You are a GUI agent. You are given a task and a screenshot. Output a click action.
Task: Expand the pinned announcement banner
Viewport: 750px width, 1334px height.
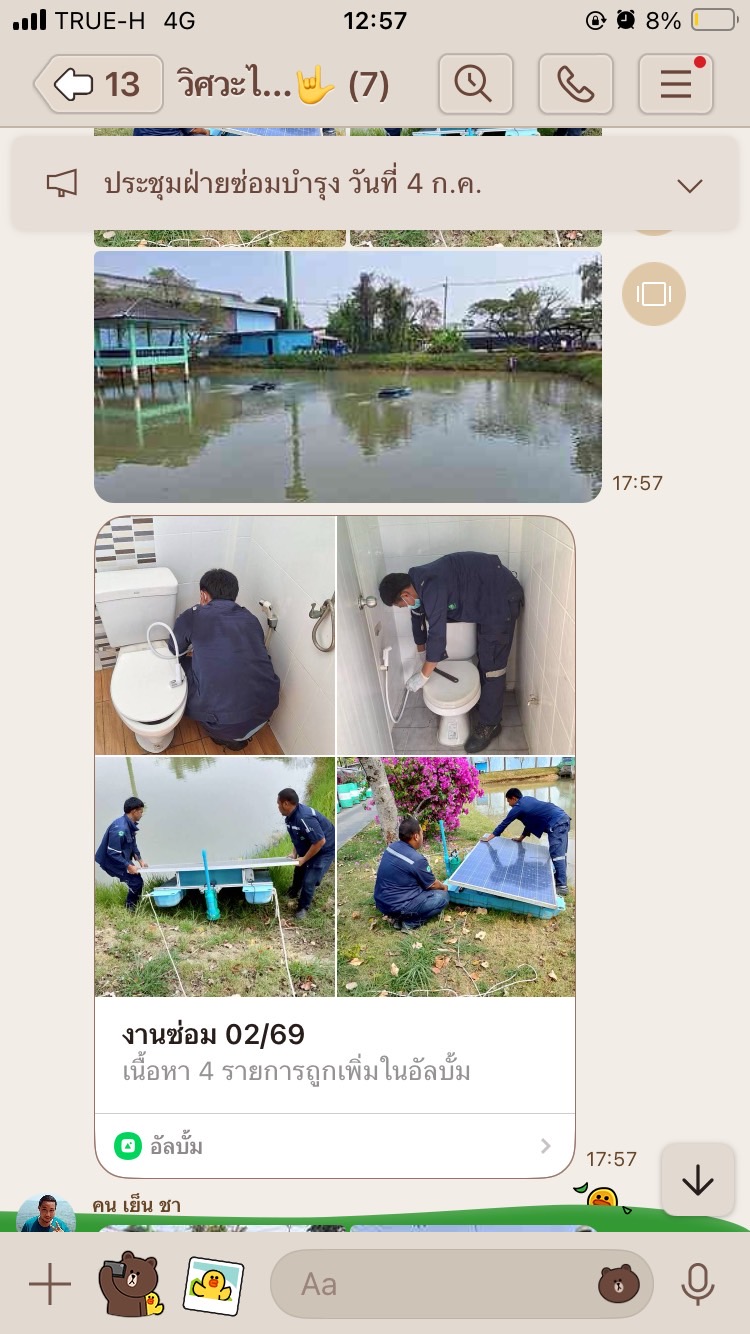pos(690,185)
